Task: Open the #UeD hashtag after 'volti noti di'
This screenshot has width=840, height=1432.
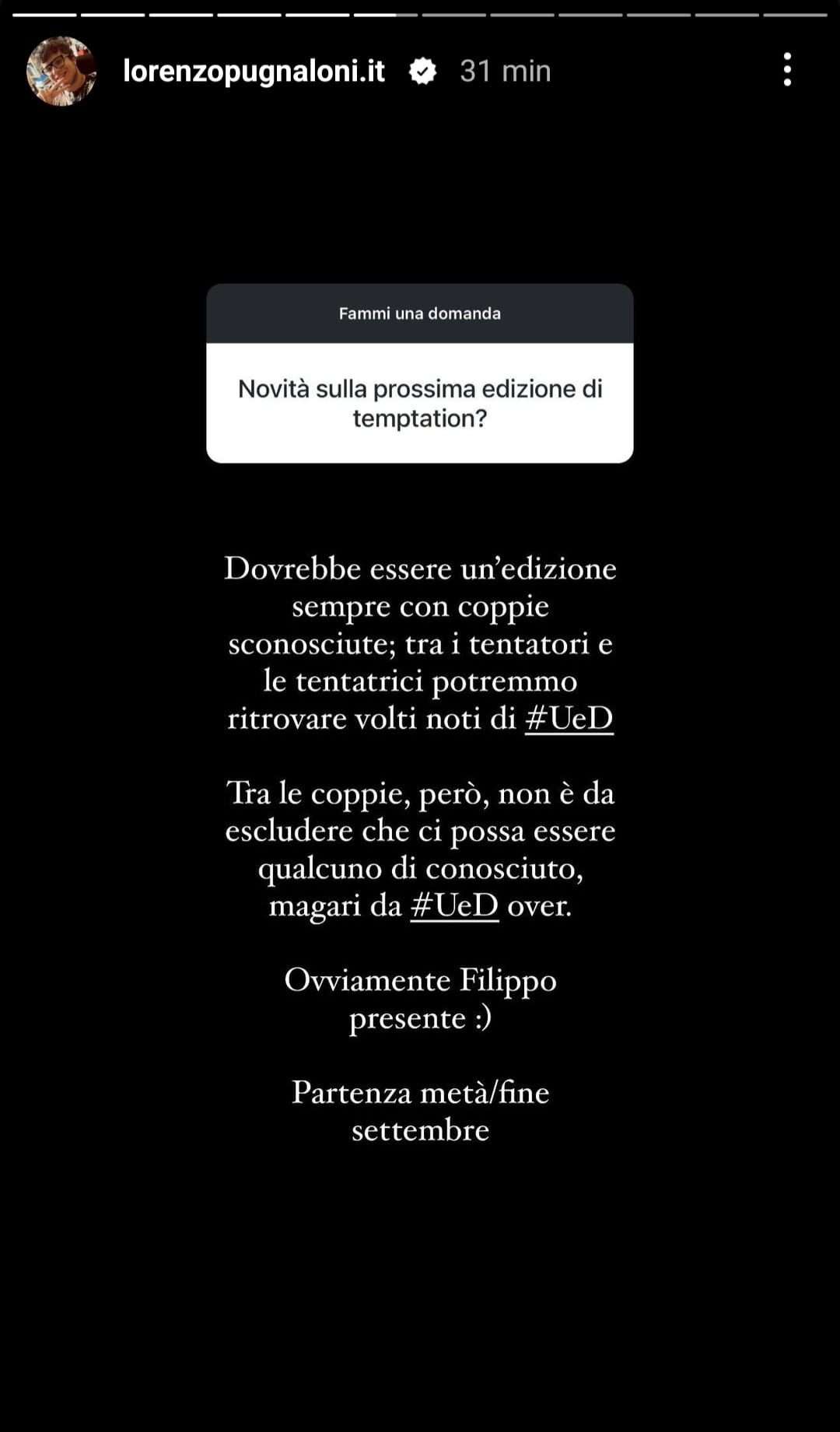Action: tap(569, 718)
